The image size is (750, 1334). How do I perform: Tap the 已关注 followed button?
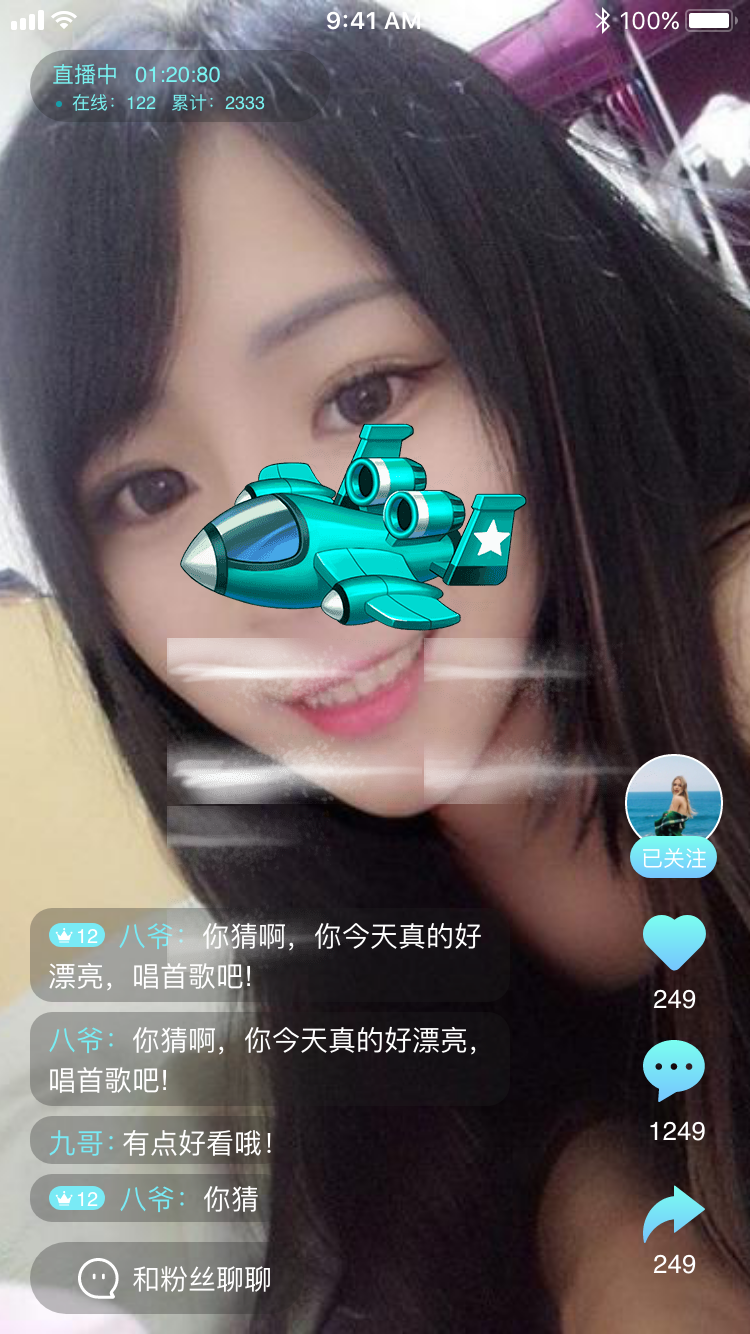tap(674, 858)
